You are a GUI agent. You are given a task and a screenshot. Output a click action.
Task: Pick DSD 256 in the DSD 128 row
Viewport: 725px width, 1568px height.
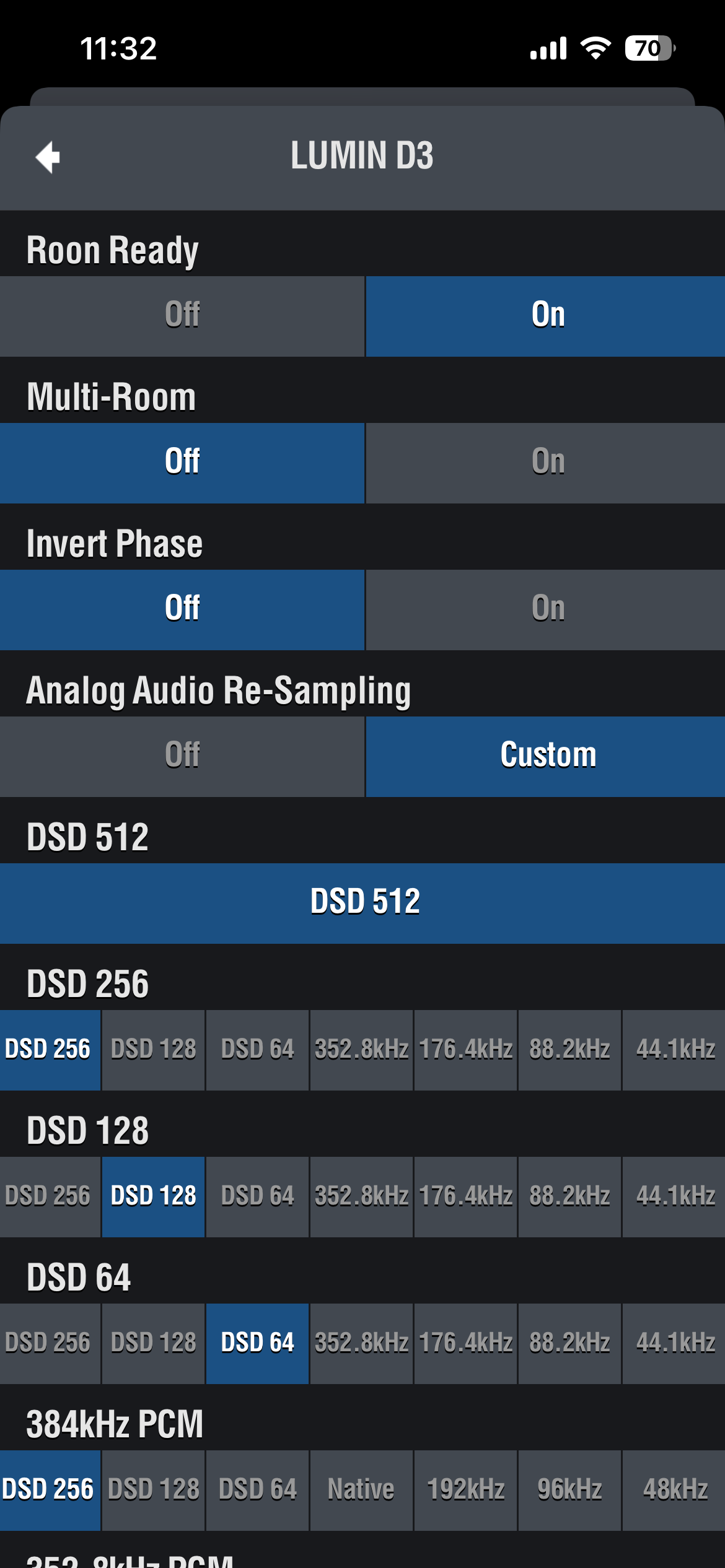click(x=50, y=1196)
